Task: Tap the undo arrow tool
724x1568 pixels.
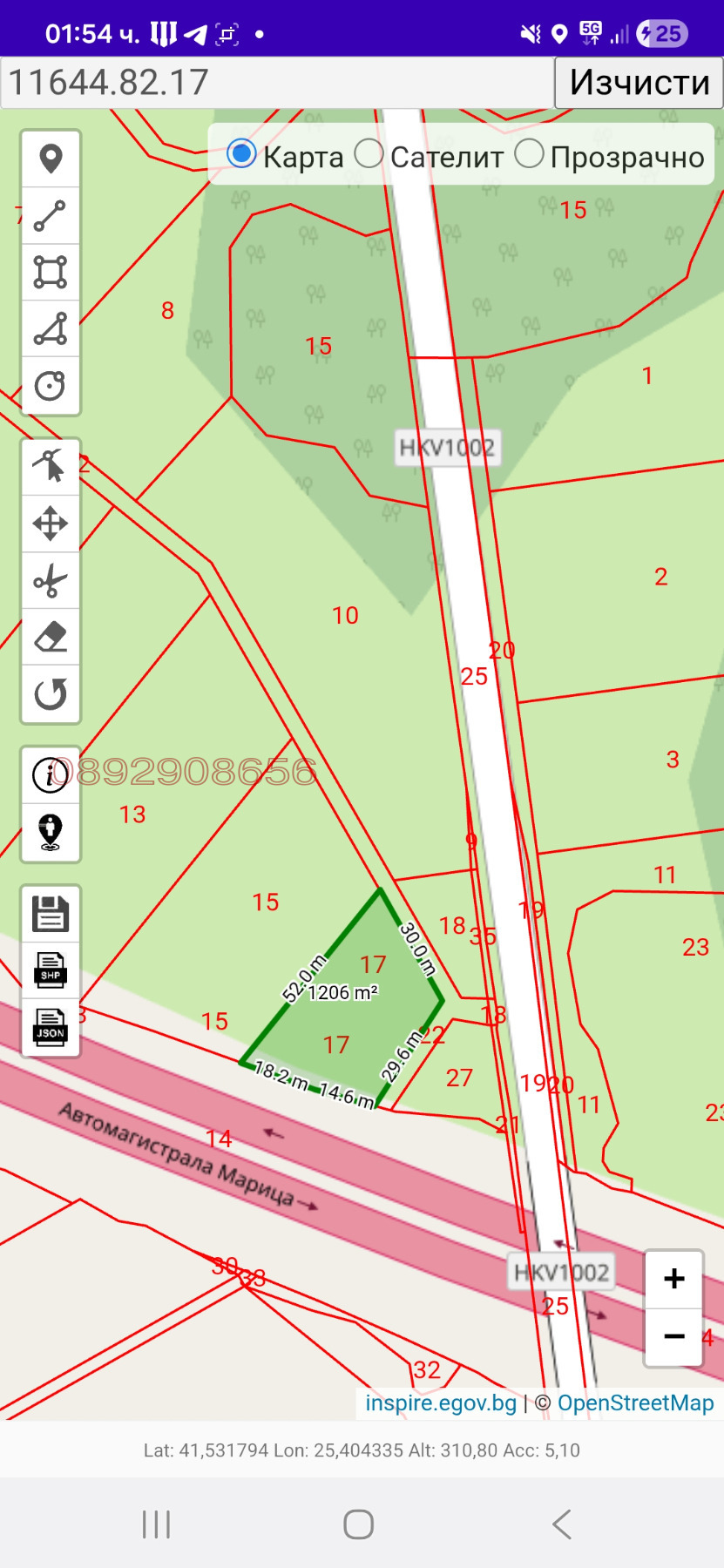Action: click(x=51, y=694)
